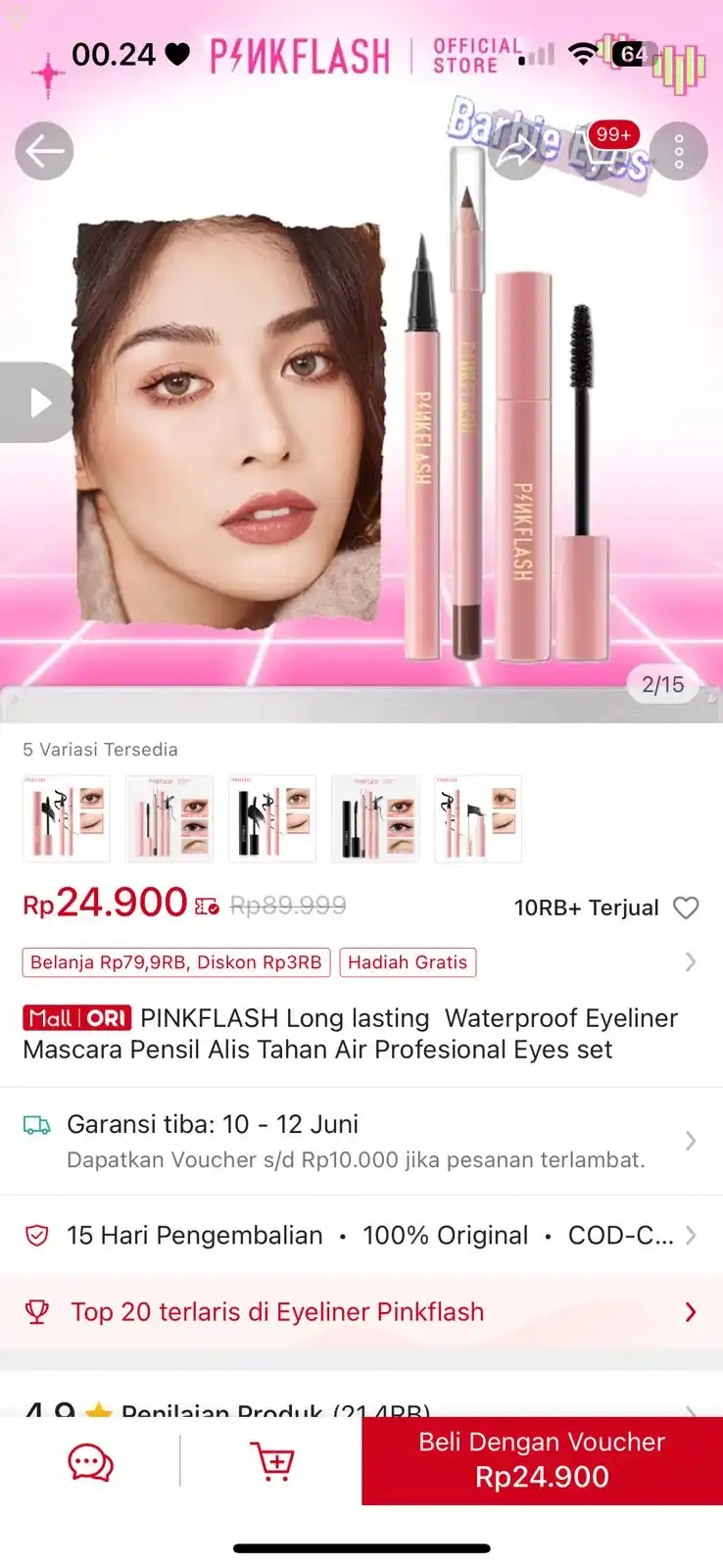Click the heart next to the clock time
The width and height of the screenshot is (723, 1568).
point(177,55)
